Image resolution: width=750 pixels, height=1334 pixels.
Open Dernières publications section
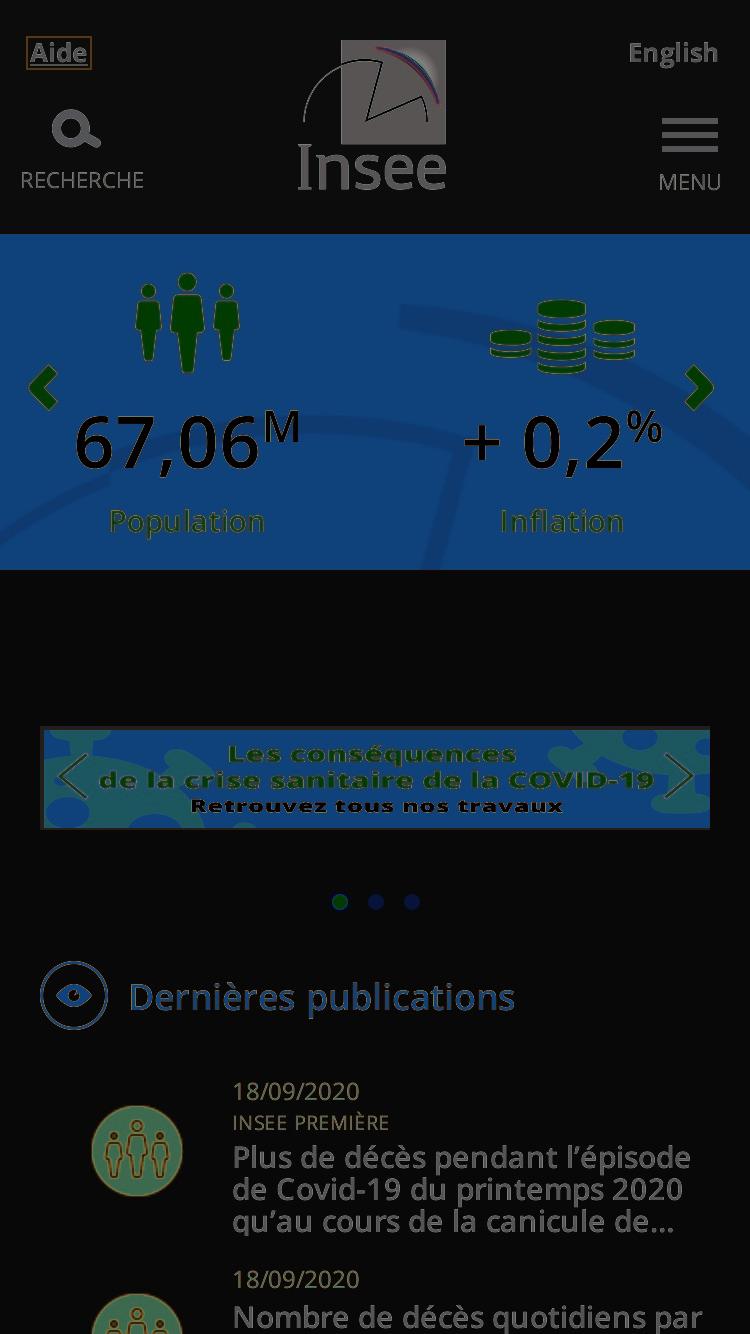point(322,997)
